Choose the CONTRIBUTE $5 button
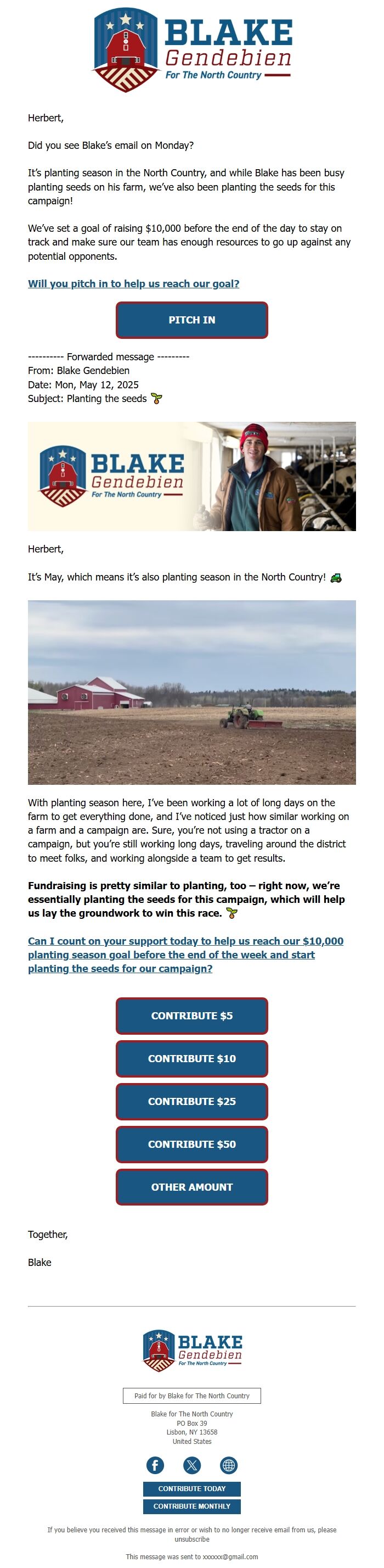Image resolution: width=384 pixels, height=1568 pixels. coord(192,1016)
